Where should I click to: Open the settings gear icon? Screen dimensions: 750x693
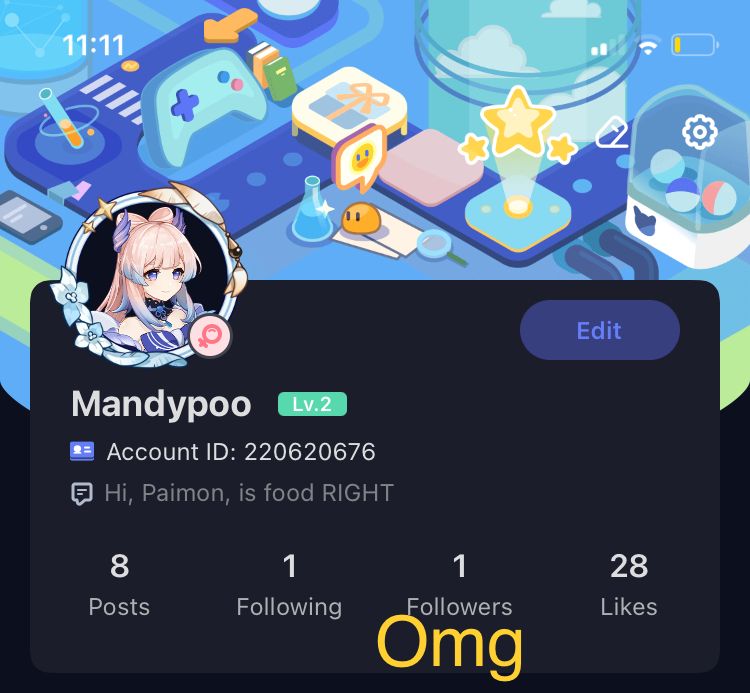click(x=699, y=132)
